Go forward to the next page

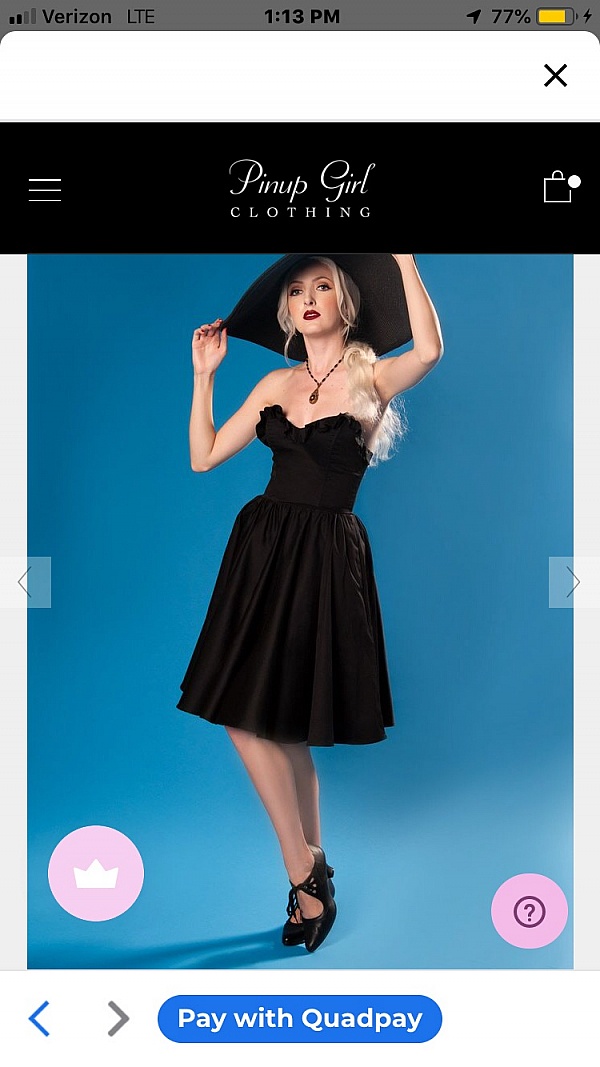[118, 1018]
